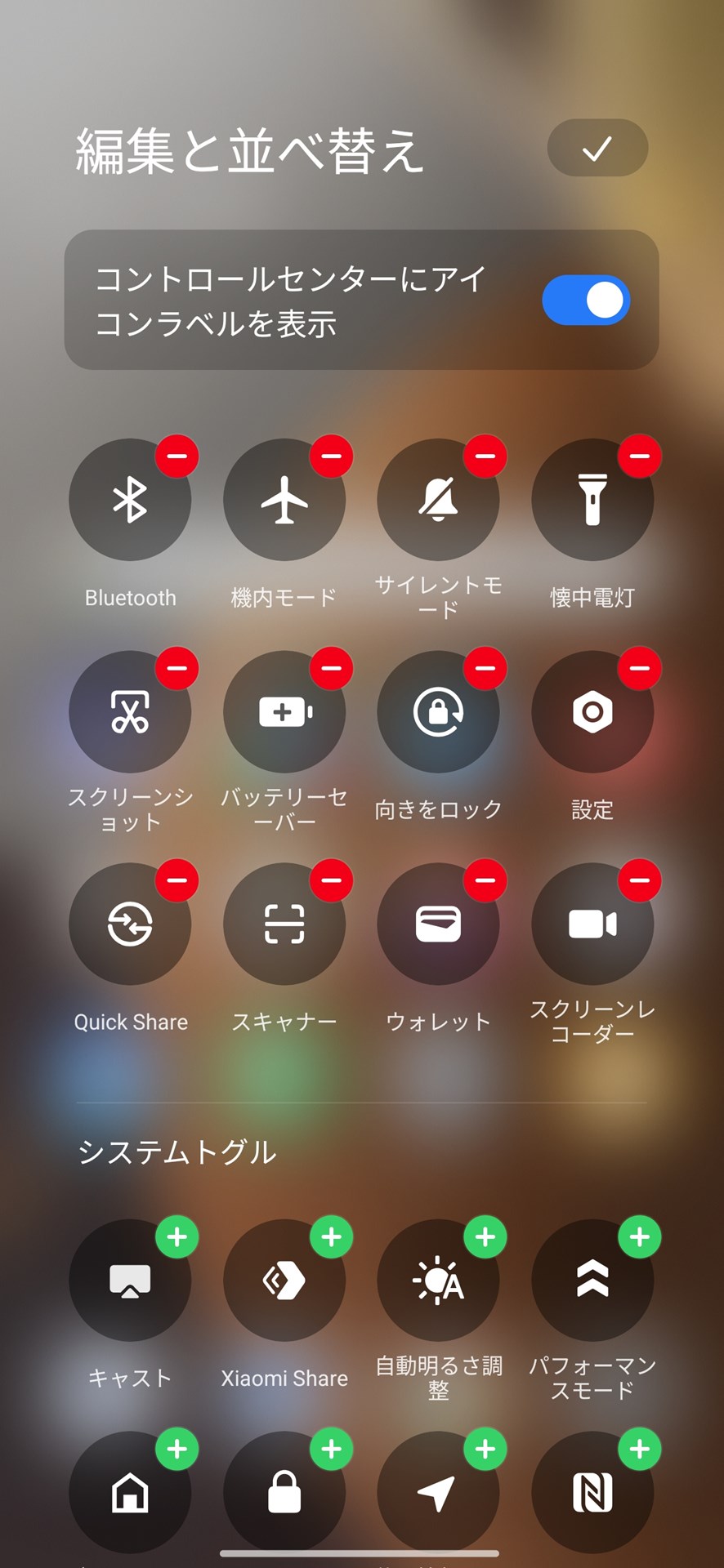Tap the 自動明るさ調整 auto-brightness icon
Screen dimensions: 724x1568
pyautogui.click(x=439, y=1280)
